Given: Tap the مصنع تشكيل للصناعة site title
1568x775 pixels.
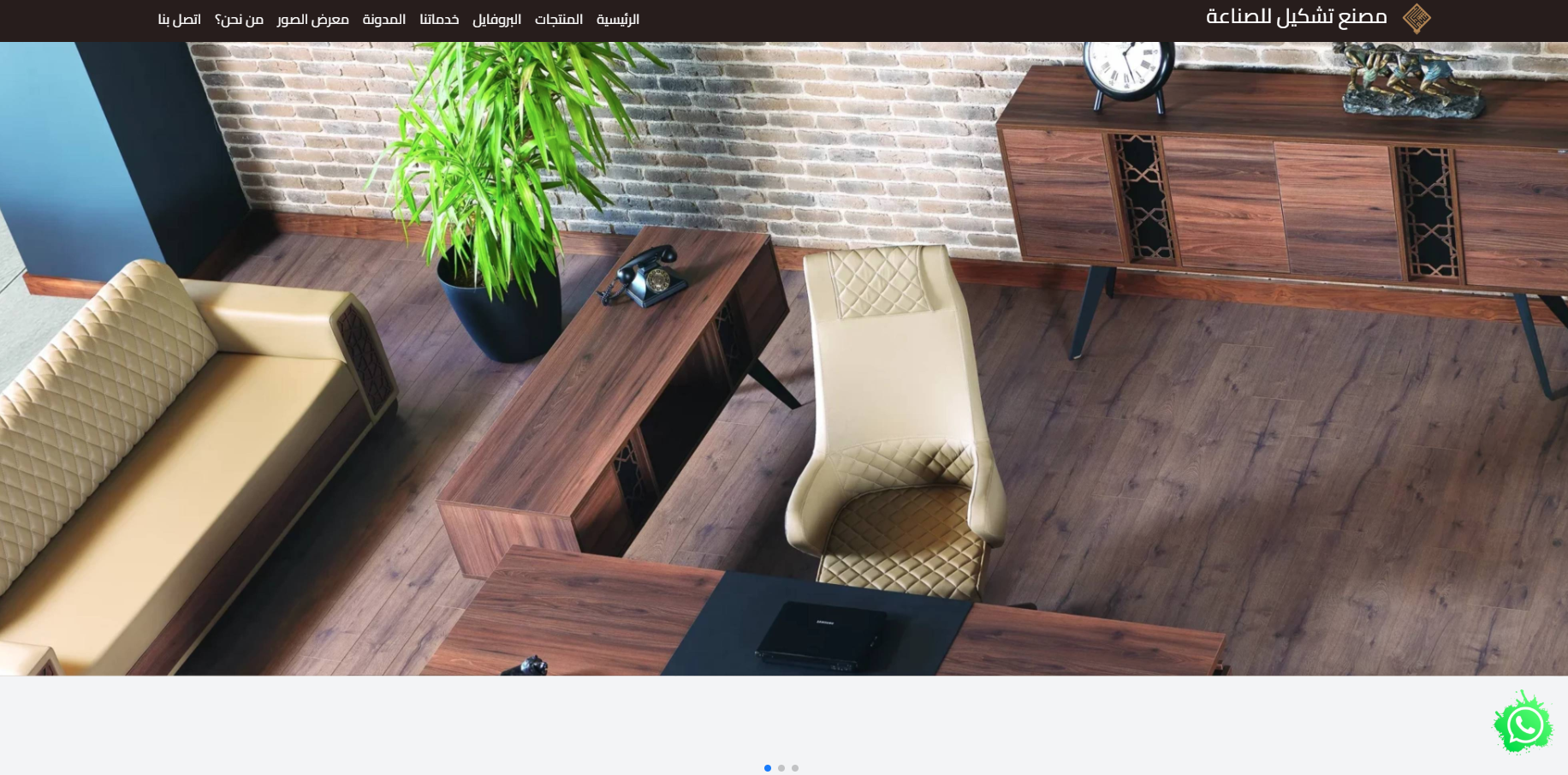Looking at the screenshot, I should click(x=1296, y=17).
